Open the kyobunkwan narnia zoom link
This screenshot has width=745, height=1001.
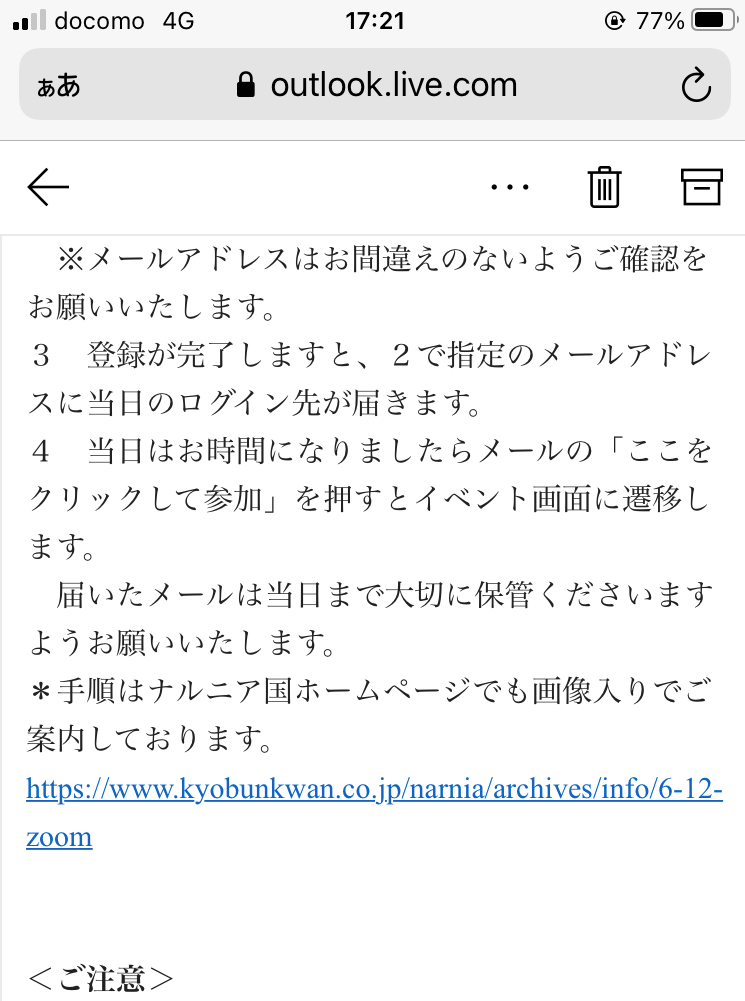pyautogui.click(x=373, y=790)
